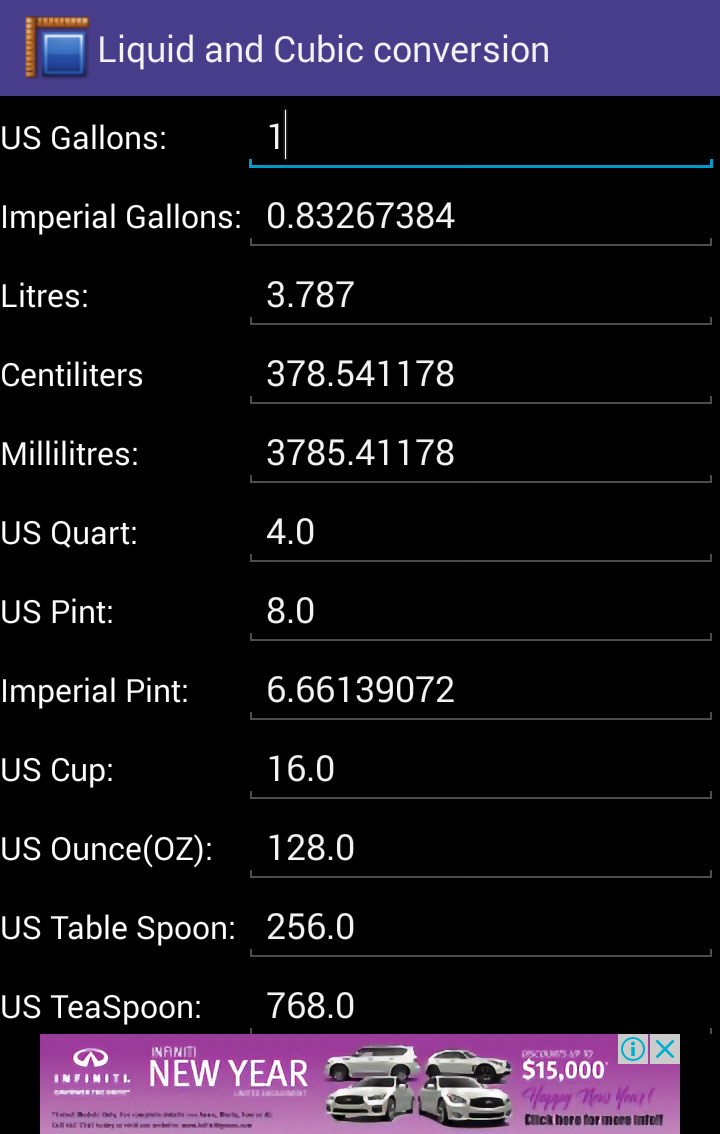Tap the Millilitres value field
Image resolution: width=720 pixels, height=1134 pixels.
point(480,453)
